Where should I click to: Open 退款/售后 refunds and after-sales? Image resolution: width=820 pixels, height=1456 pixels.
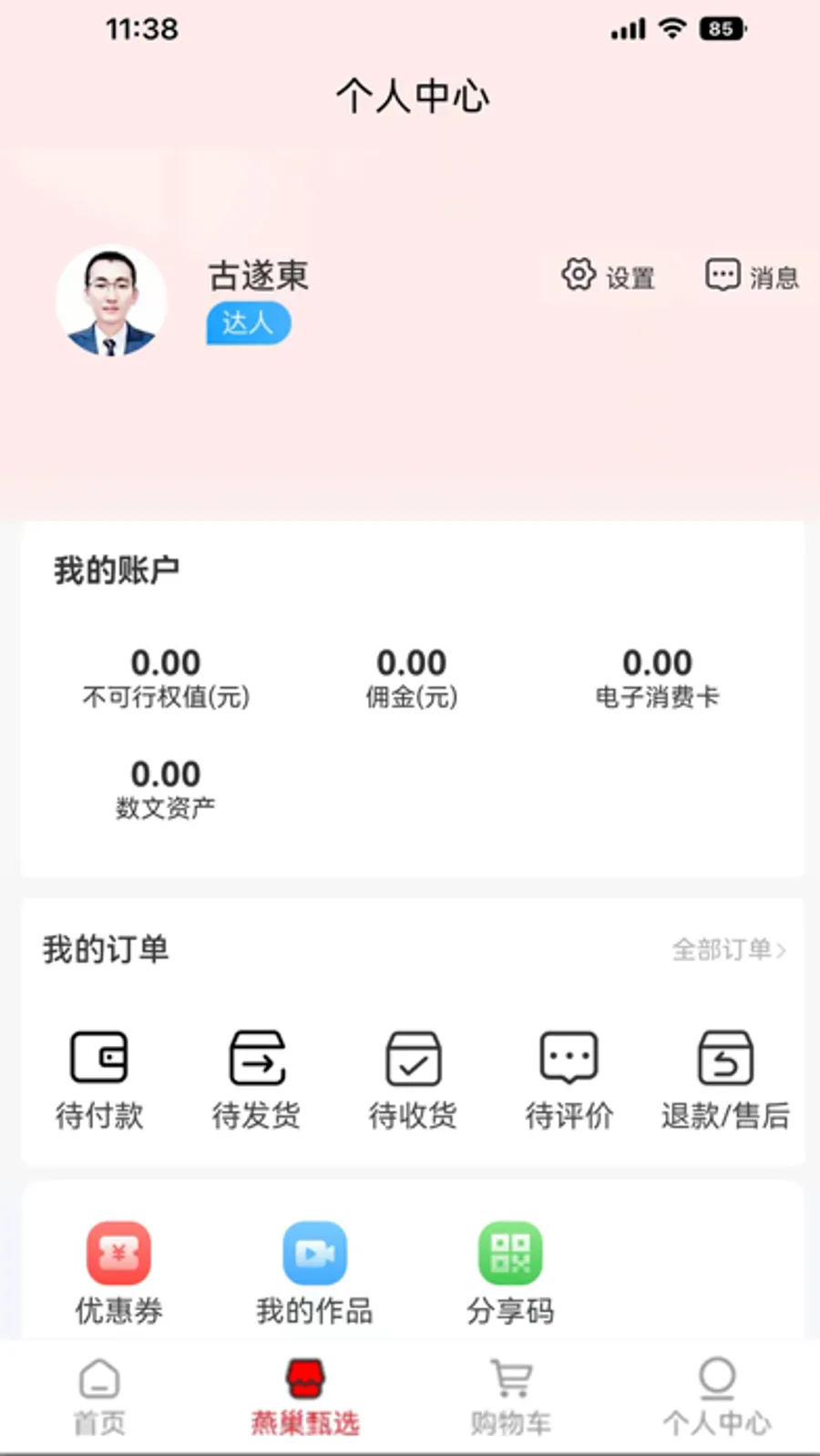tap(725, 1080)
